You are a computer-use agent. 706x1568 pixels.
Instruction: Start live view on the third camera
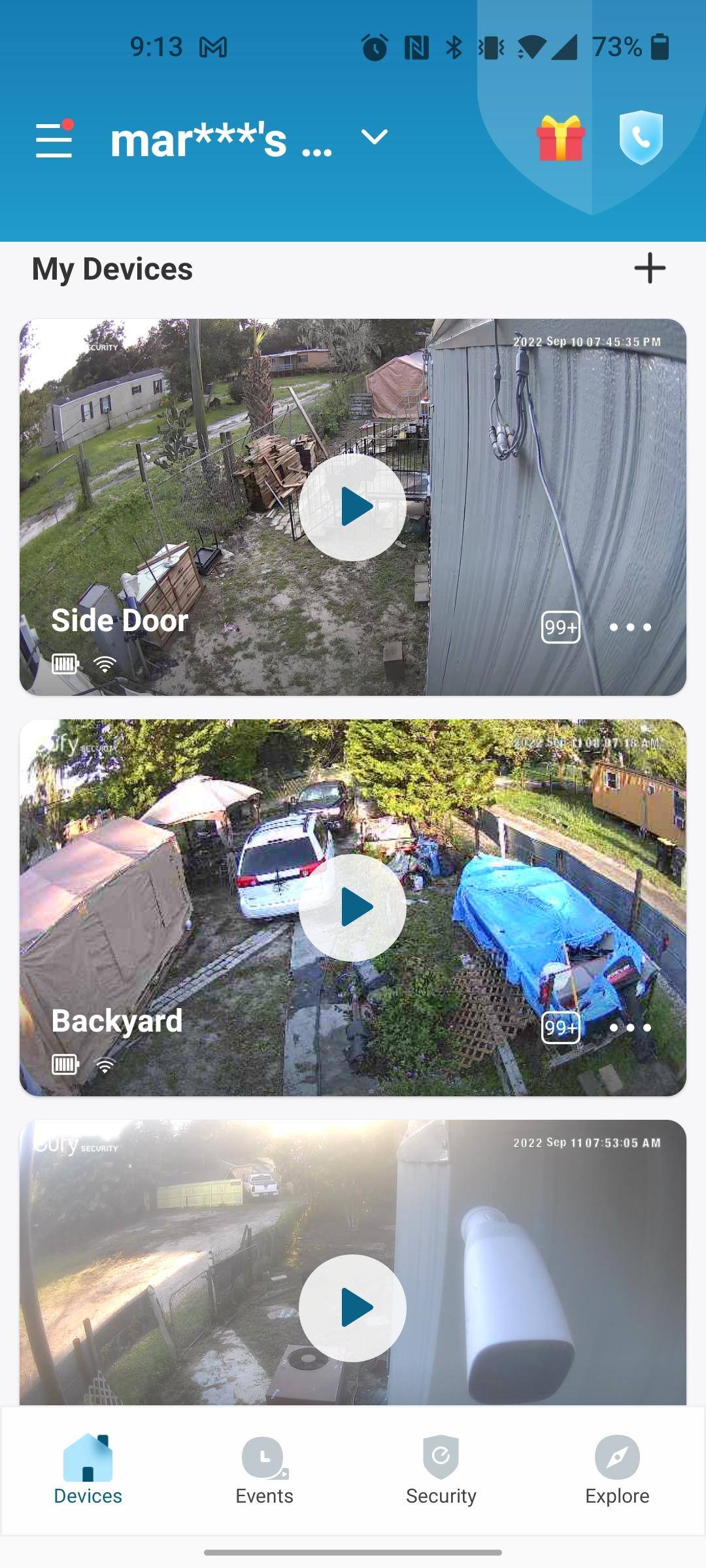[353, 1308]
